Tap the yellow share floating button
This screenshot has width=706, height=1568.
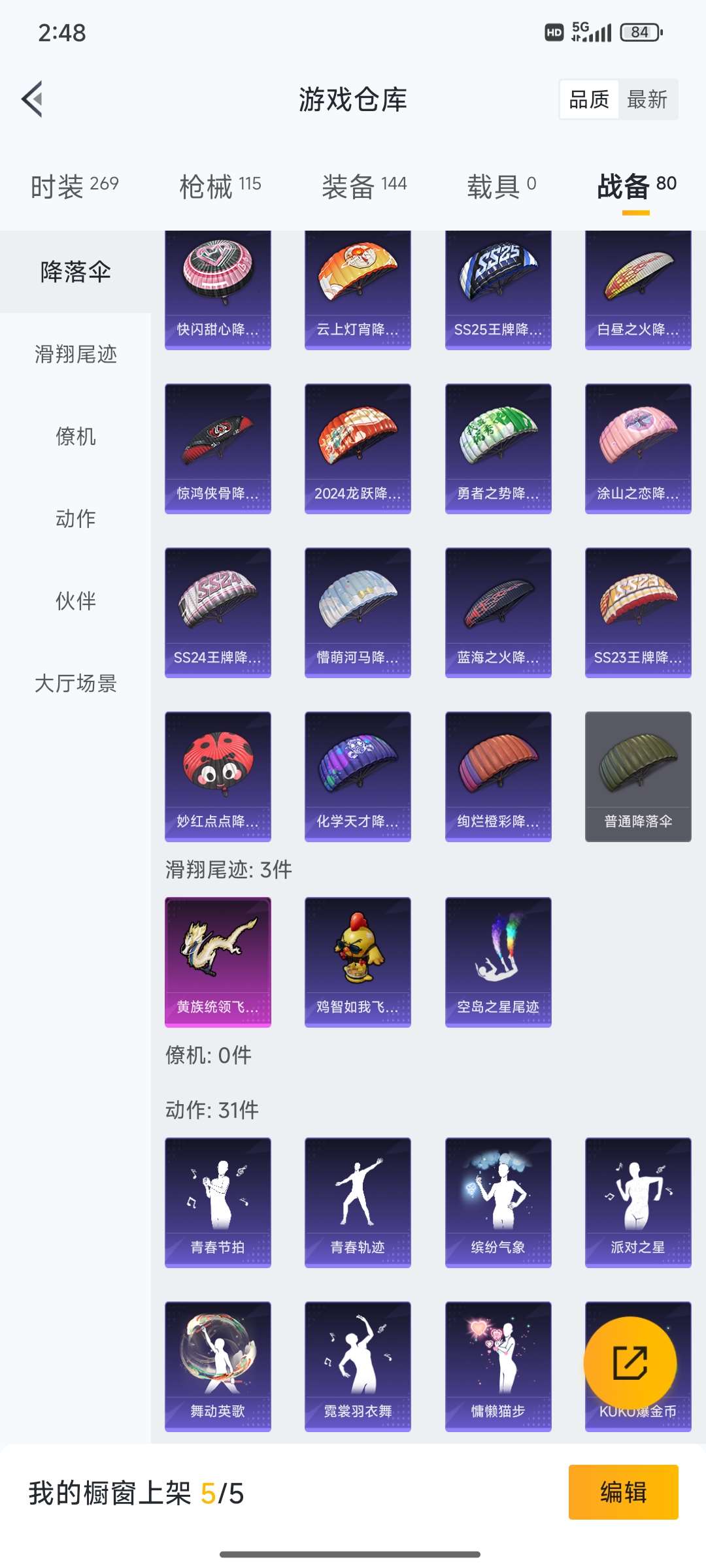coord(630,1363)
